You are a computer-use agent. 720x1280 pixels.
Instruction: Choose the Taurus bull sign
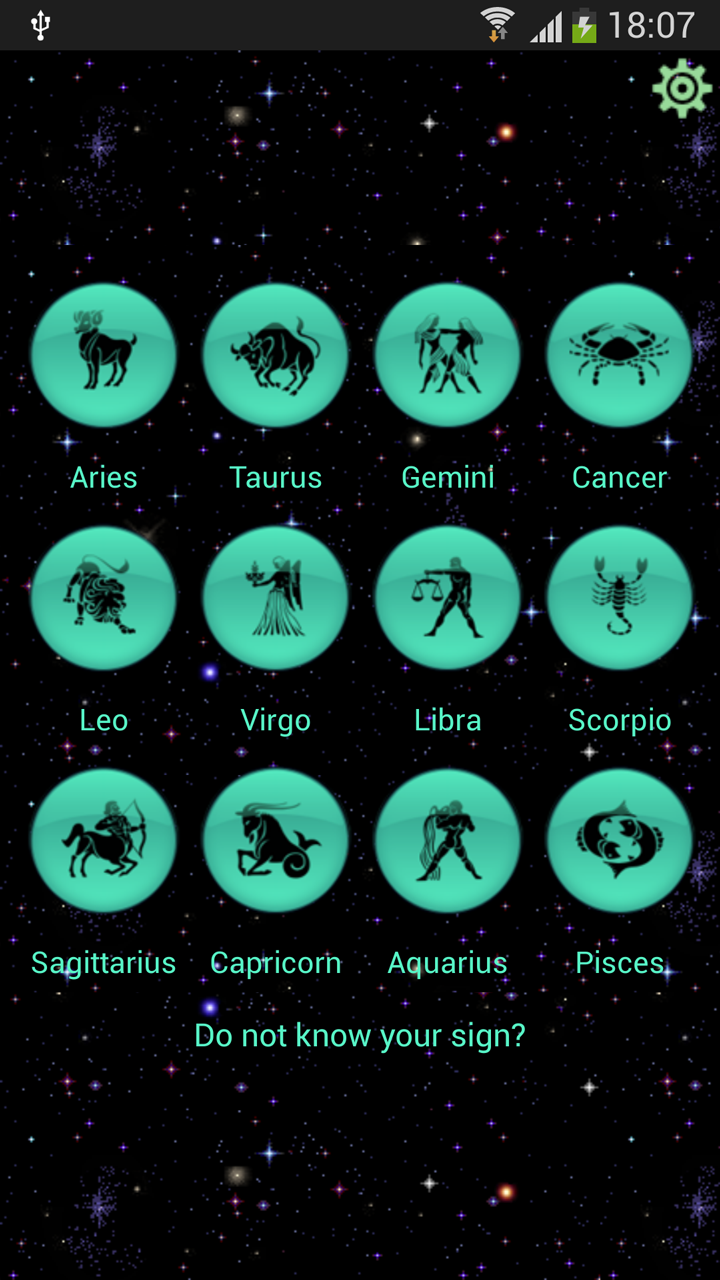(276, 356)
